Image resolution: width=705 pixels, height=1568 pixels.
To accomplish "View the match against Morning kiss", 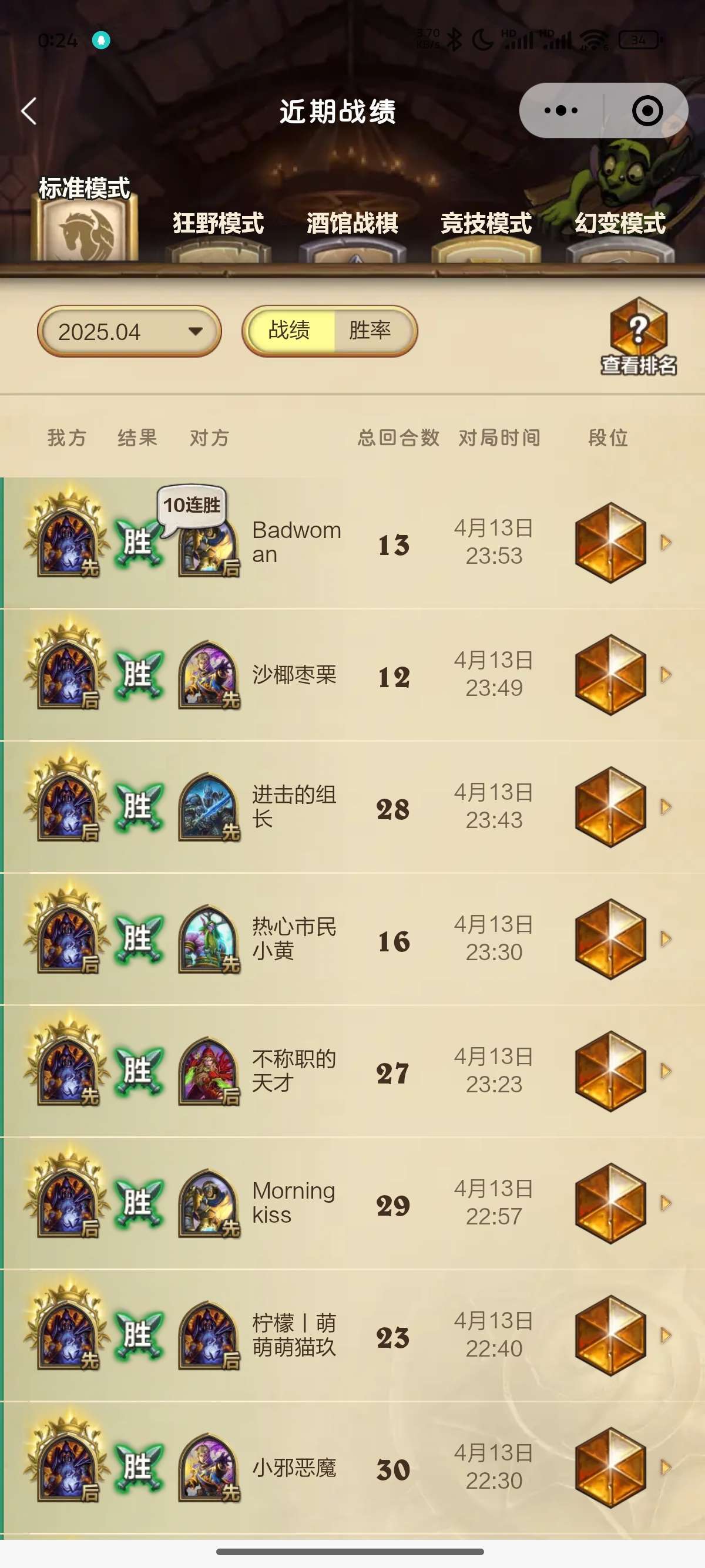I will 352,1203.
